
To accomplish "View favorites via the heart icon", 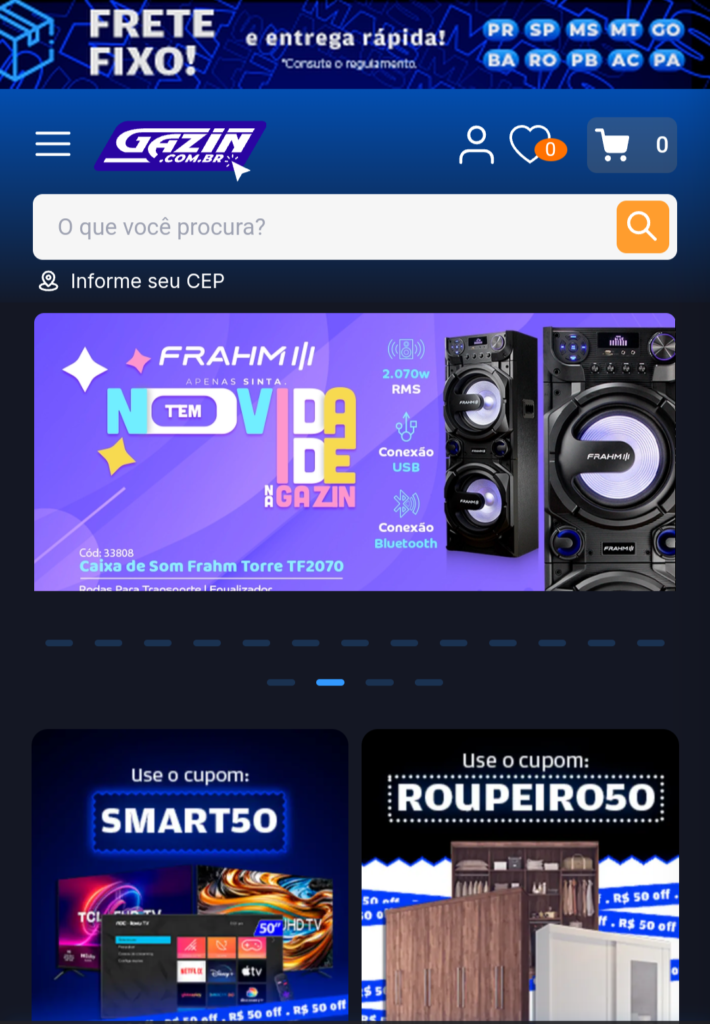I will click(530, 144).
